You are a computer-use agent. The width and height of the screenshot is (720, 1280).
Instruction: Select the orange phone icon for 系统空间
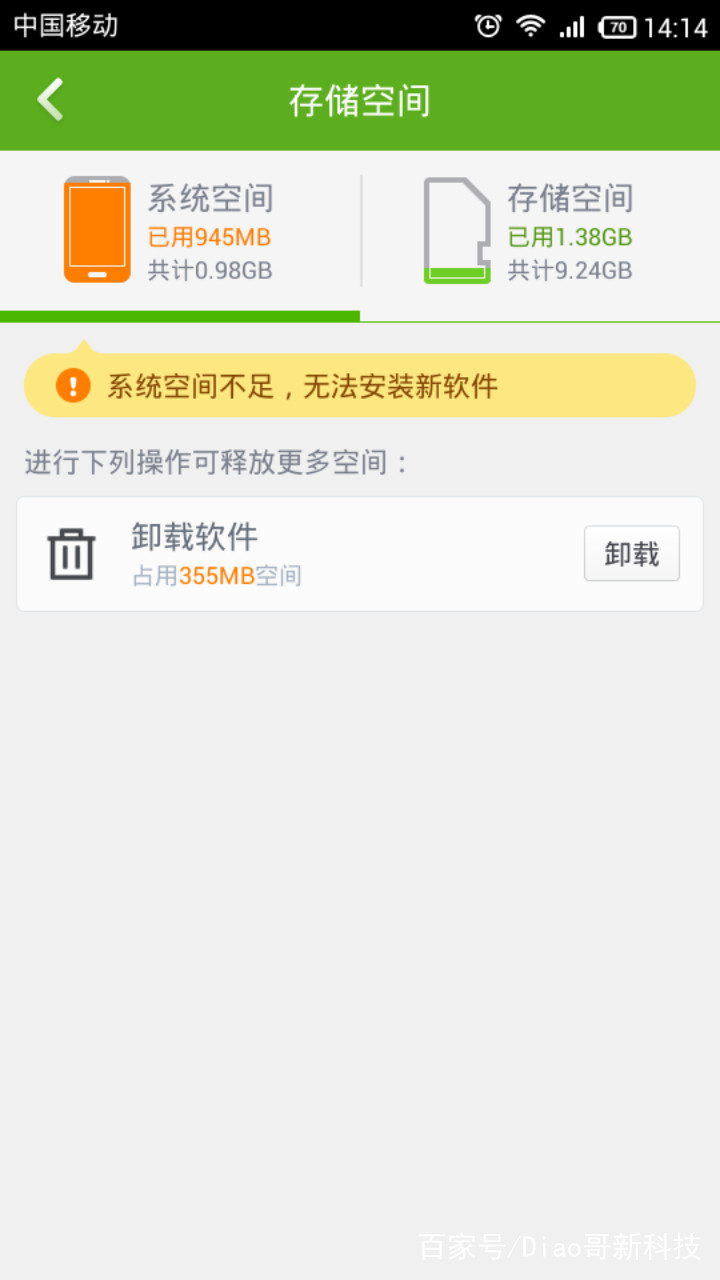pos(97,229)
